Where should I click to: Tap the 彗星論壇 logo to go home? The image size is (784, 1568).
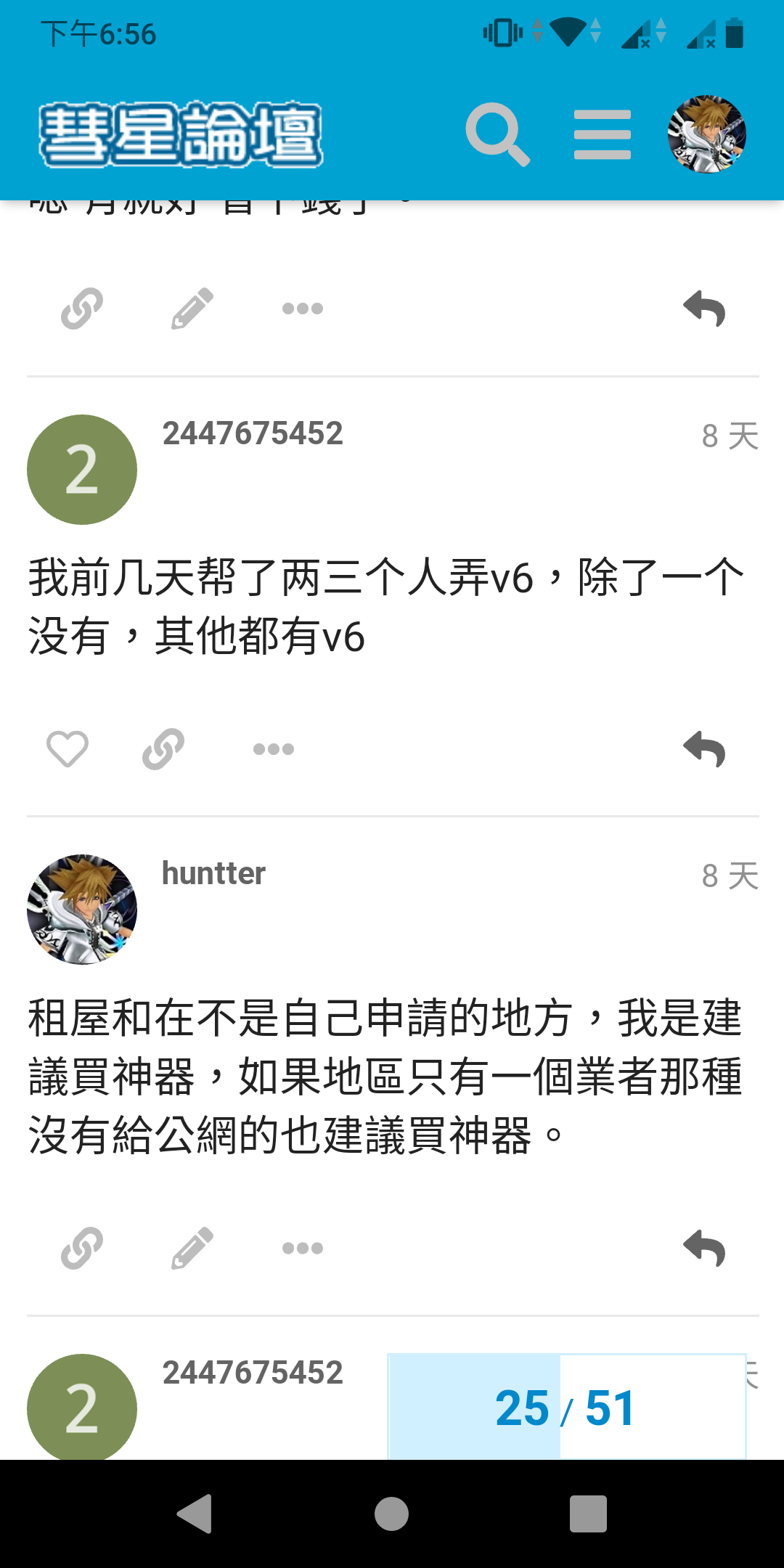tap(180, 134)
